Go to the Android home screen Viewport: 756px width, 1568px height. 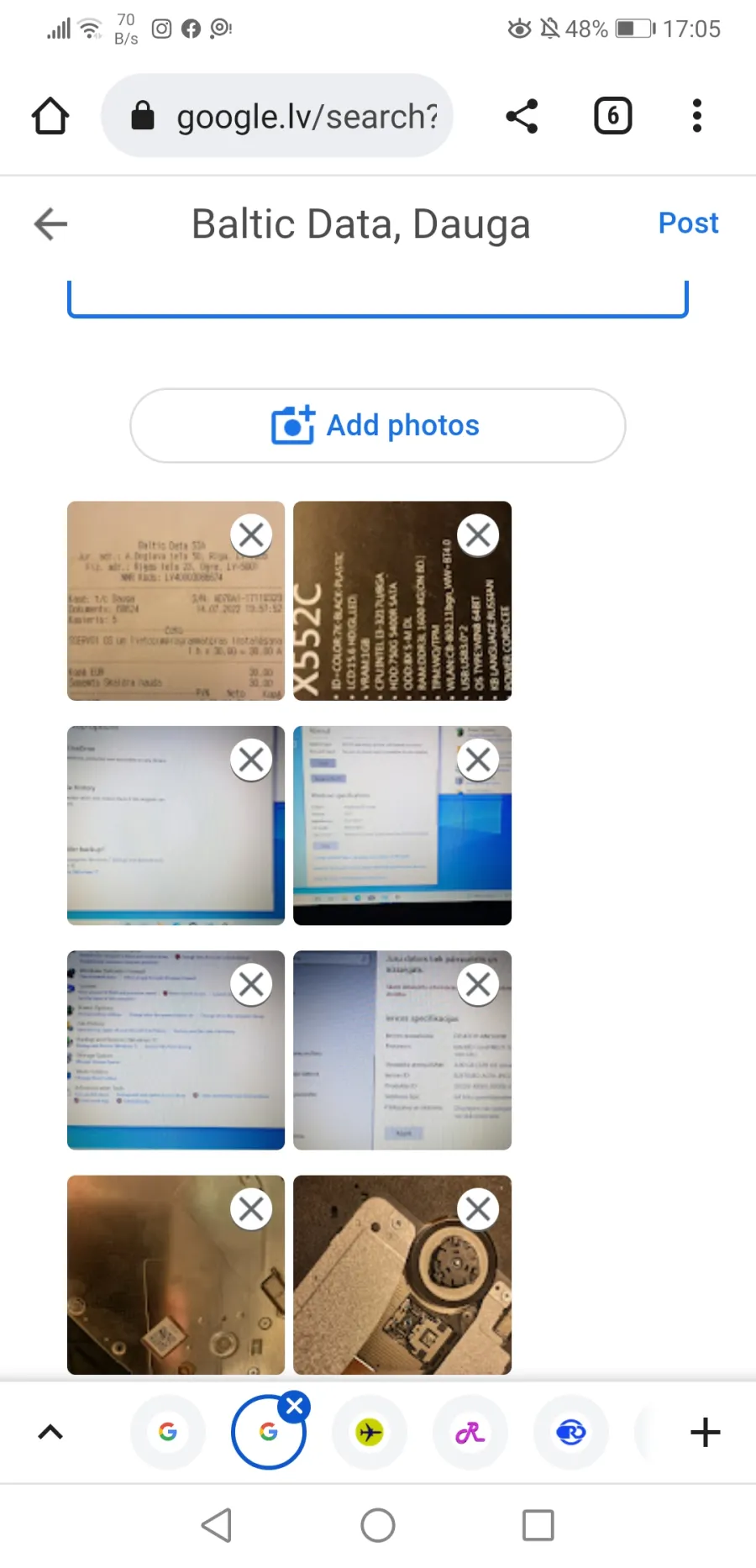378,1525
